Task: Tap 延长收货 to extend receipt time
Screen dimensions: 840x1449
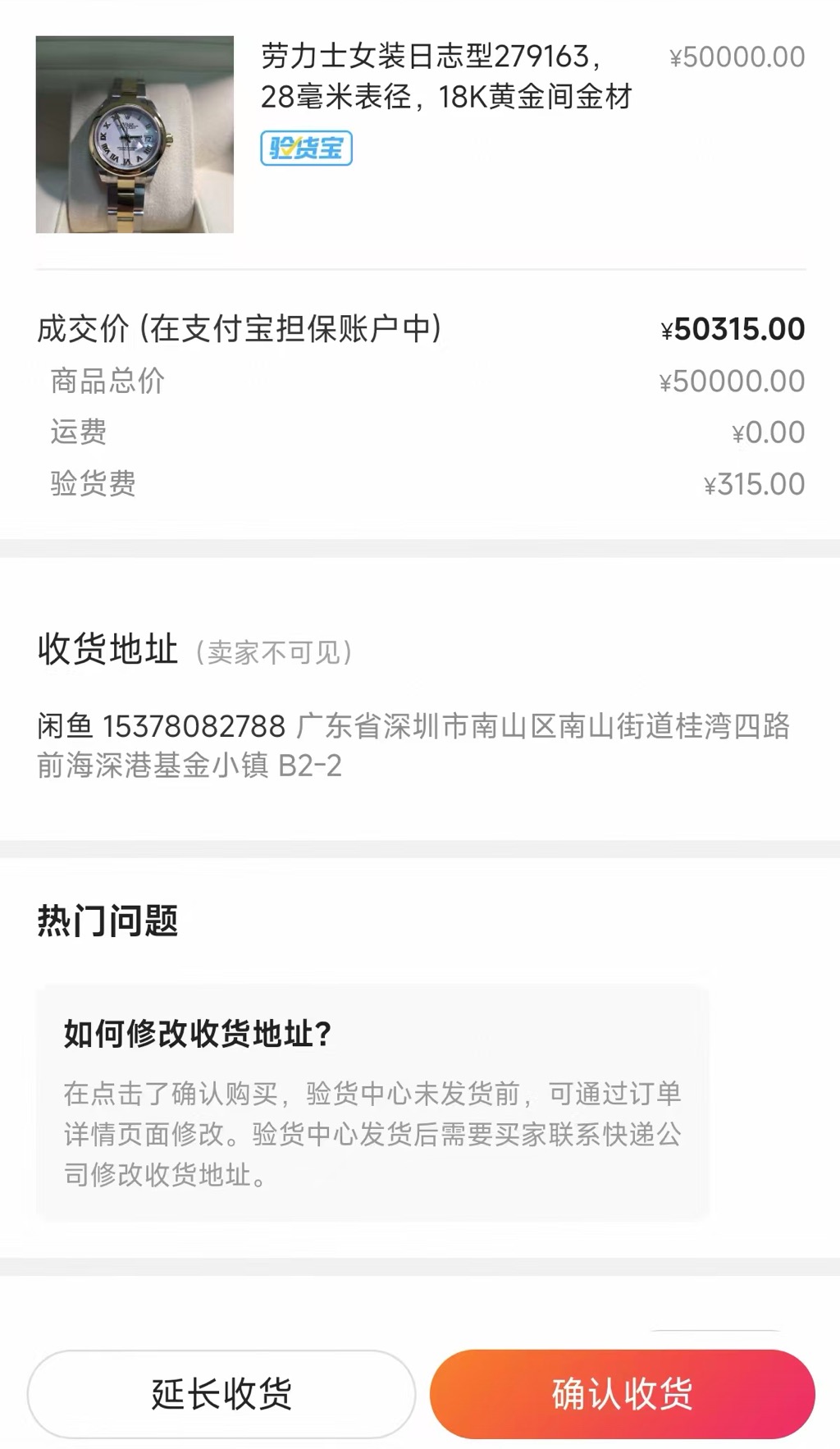Action: tap(221, 1394)
